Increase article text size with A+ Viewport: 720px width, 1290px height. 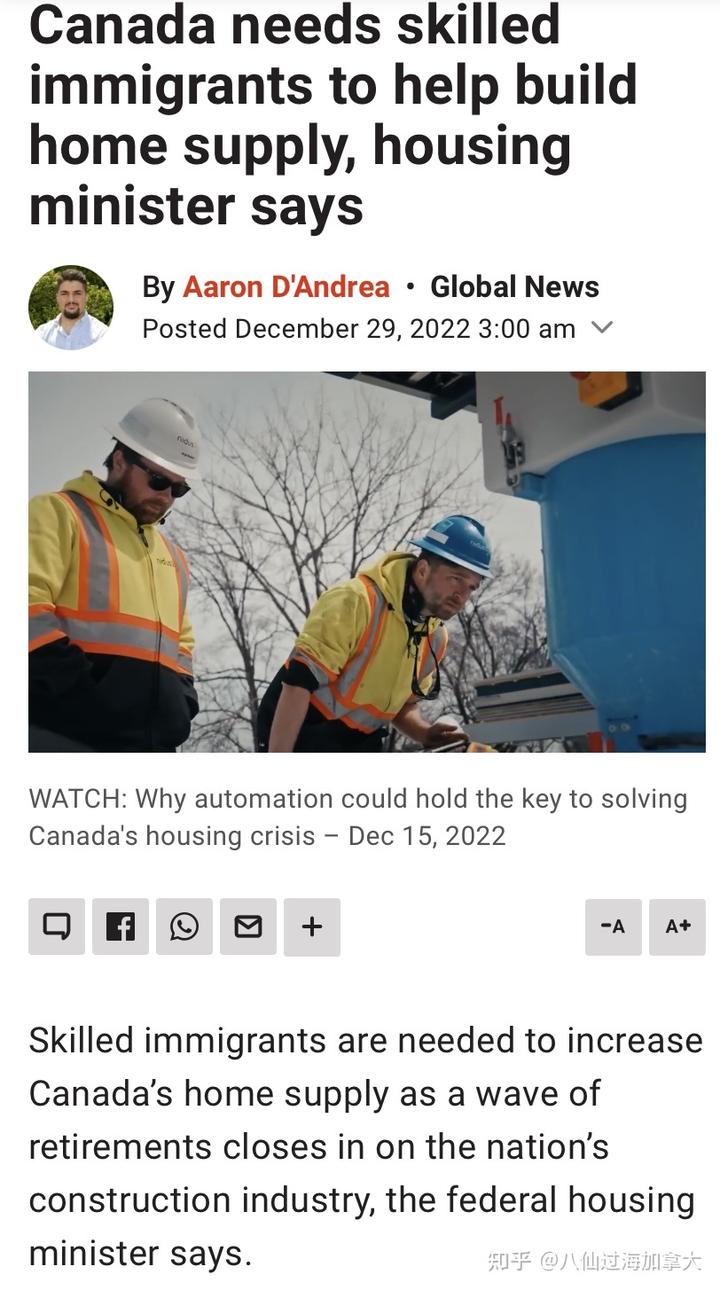(677, 927)
